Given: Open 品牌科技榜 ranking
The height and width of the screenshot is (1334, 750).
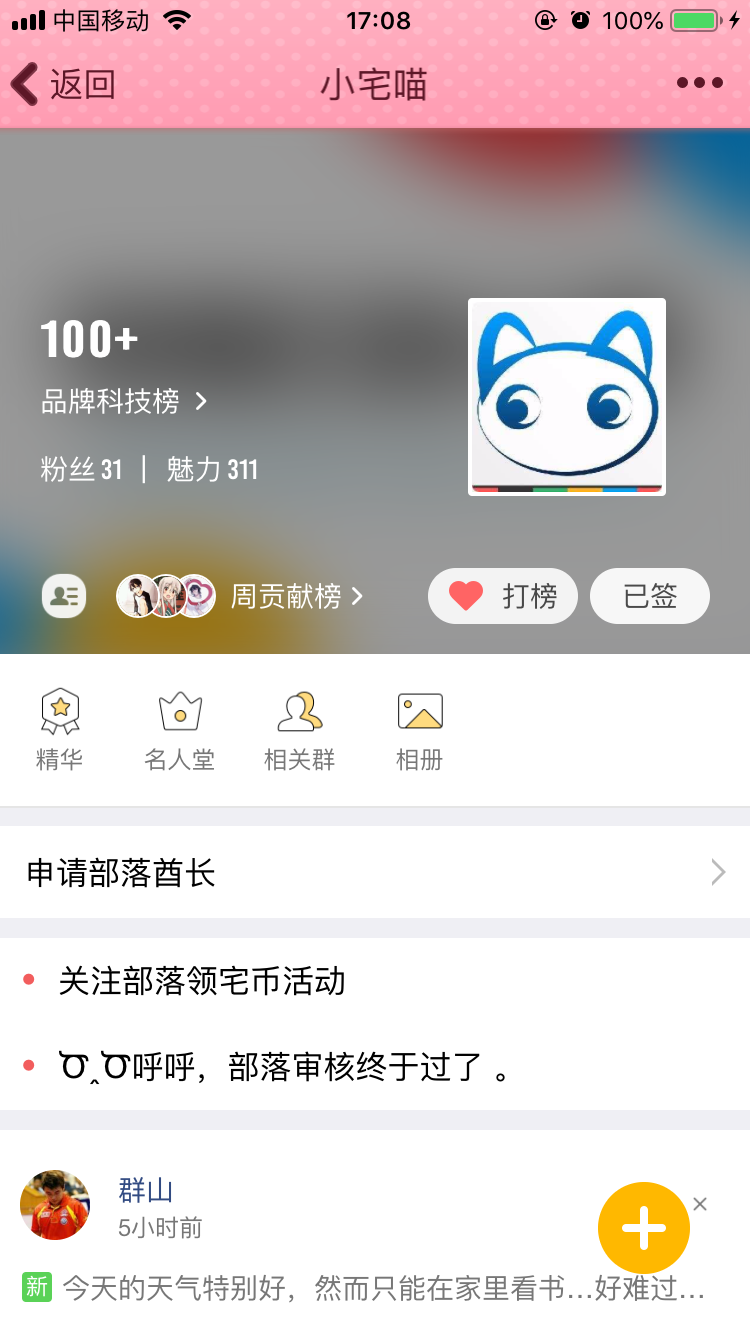Looking at the screenshot, I should point(124,402).
